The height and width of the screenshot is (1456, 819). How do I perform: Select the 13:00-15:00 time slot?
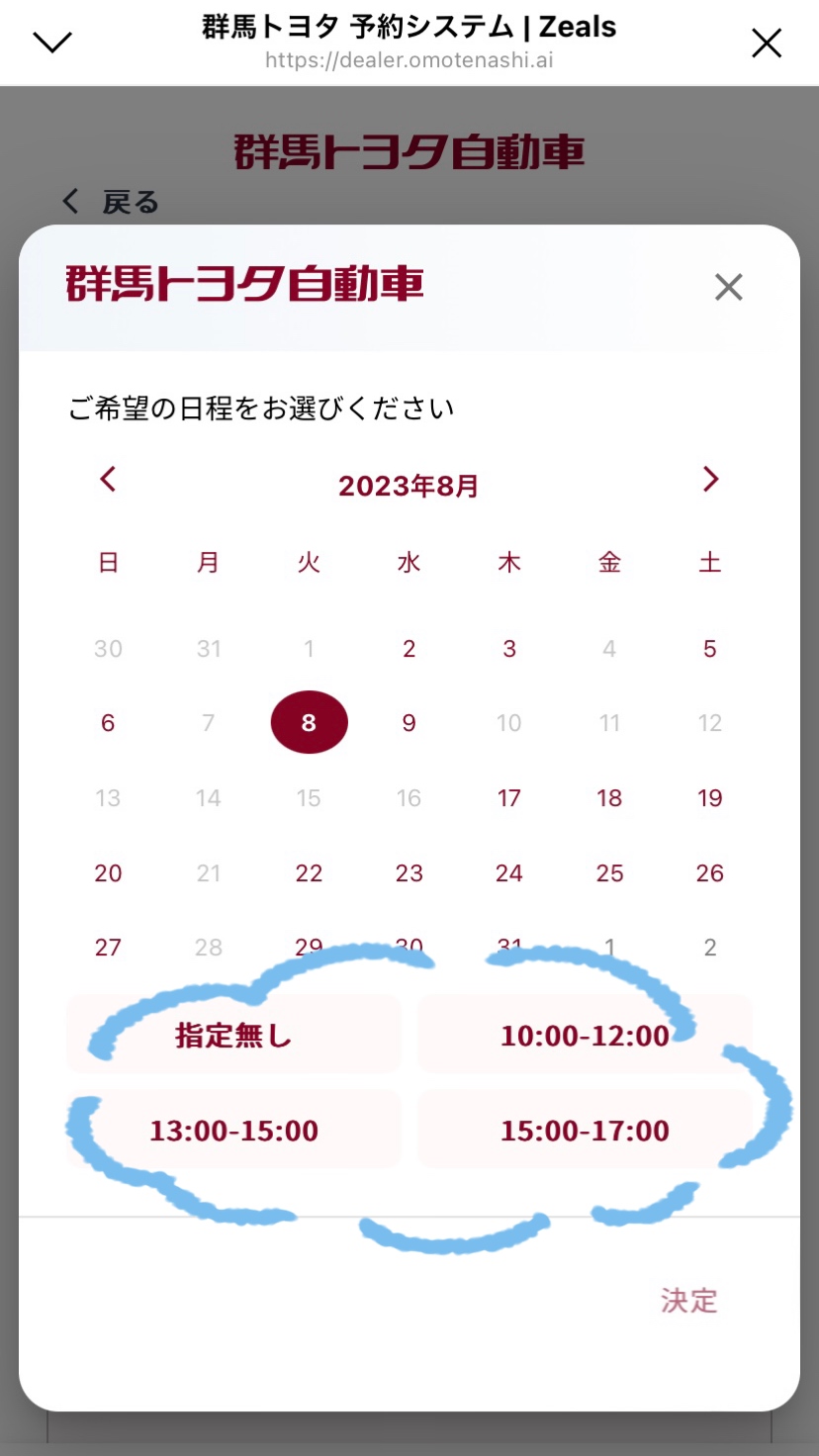click(x=233, y=1131)
